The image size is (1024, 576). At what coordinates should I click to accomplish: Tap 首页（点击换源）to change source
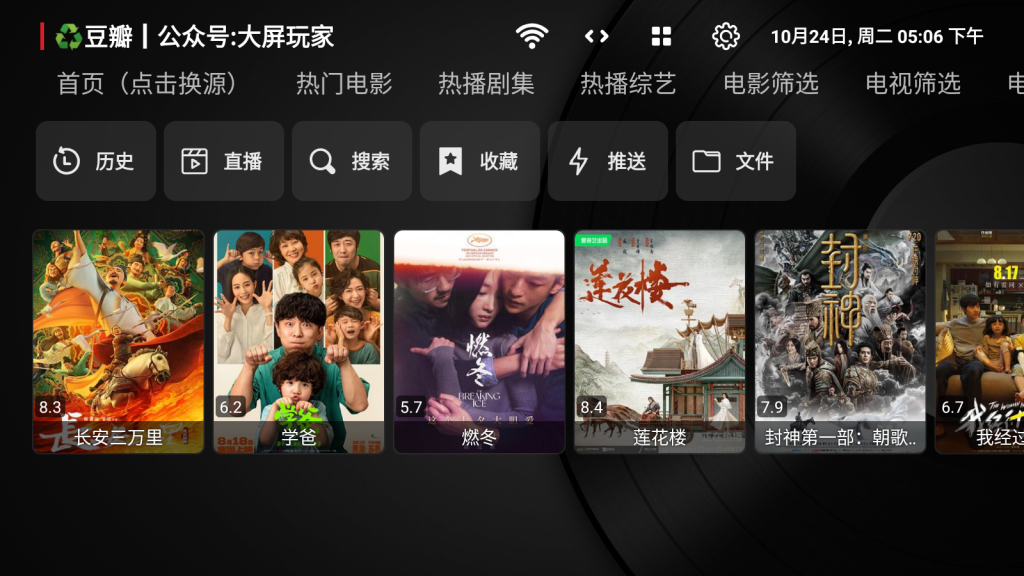[148, 83]
